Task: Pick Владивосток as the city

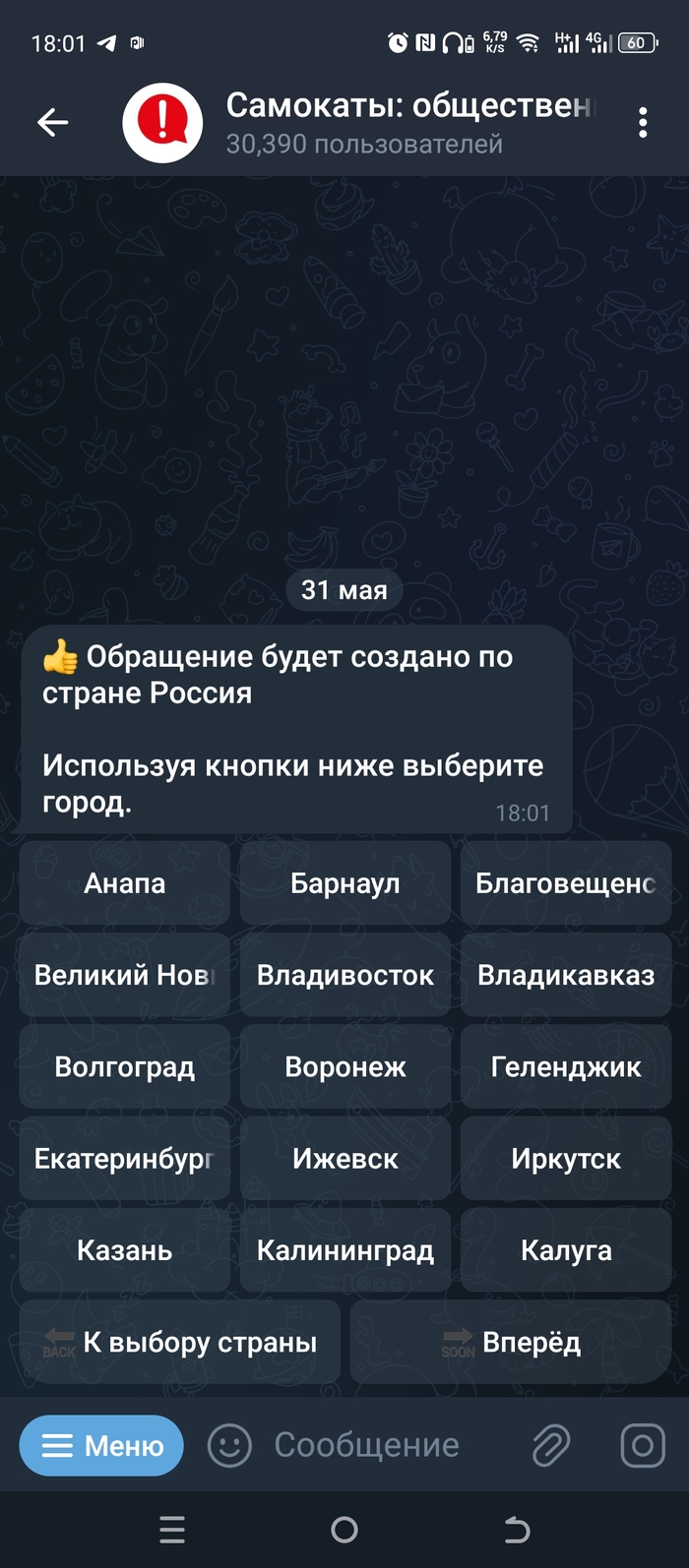Action: click(x=345, y=976)
